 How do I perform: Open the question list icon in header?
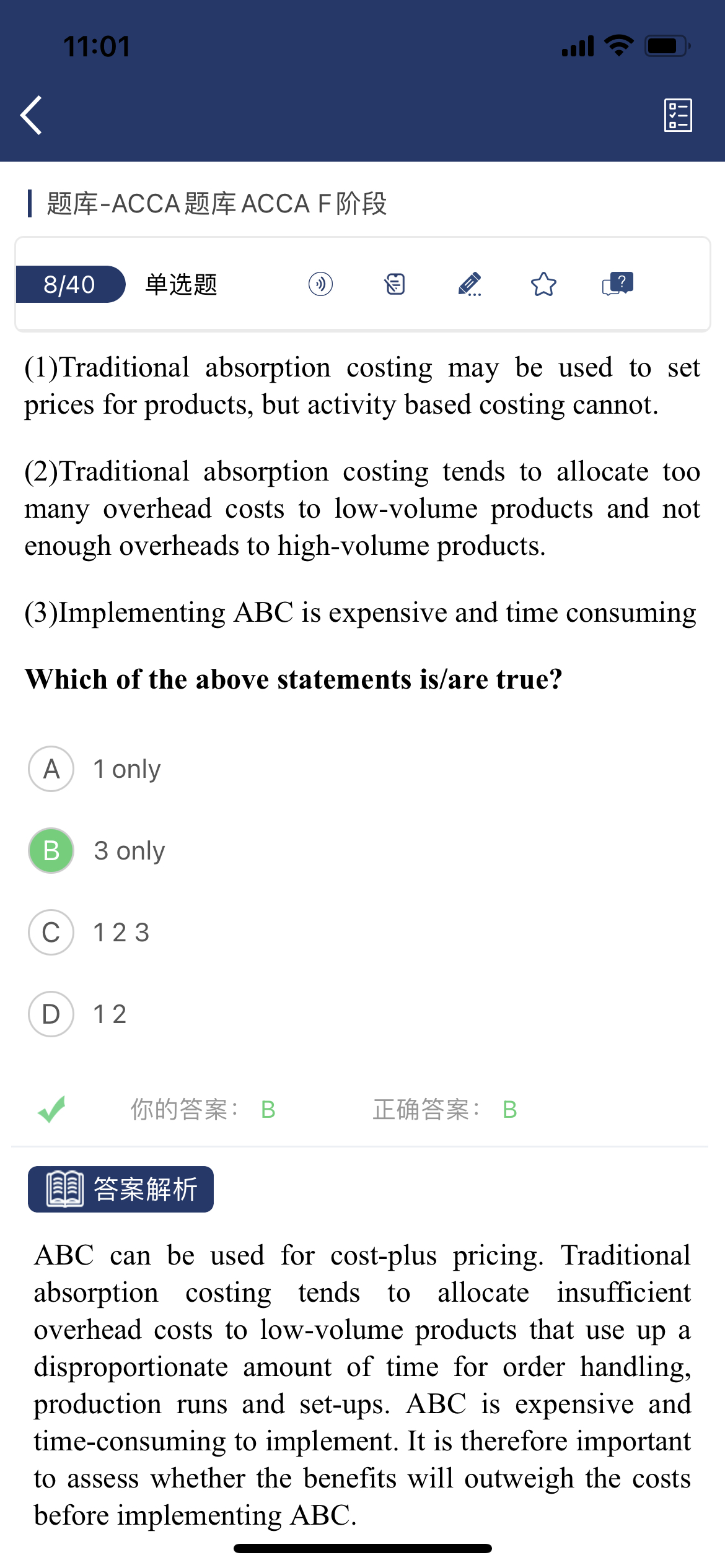[x=678, y=115]
